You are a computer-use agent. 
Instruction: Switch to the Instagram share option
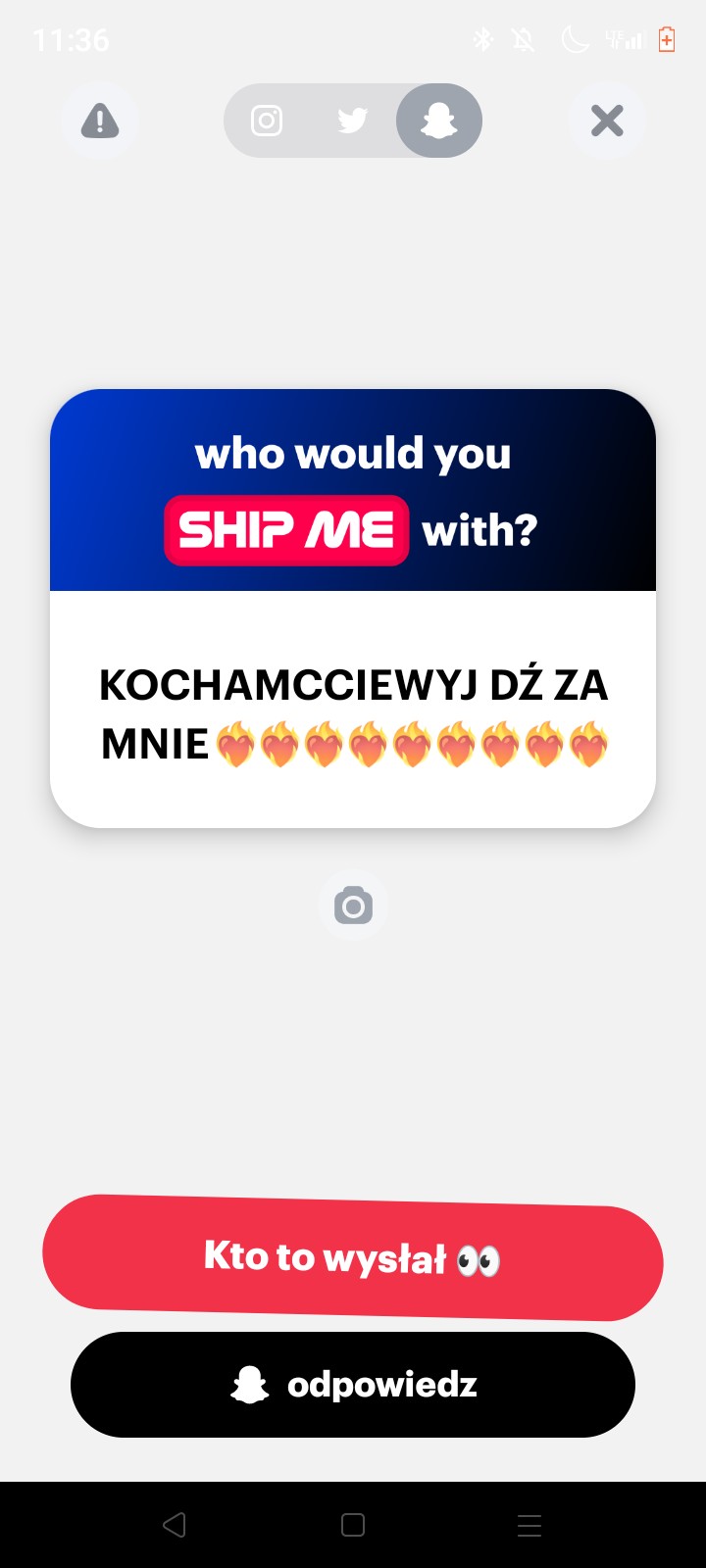click(267, 121)
